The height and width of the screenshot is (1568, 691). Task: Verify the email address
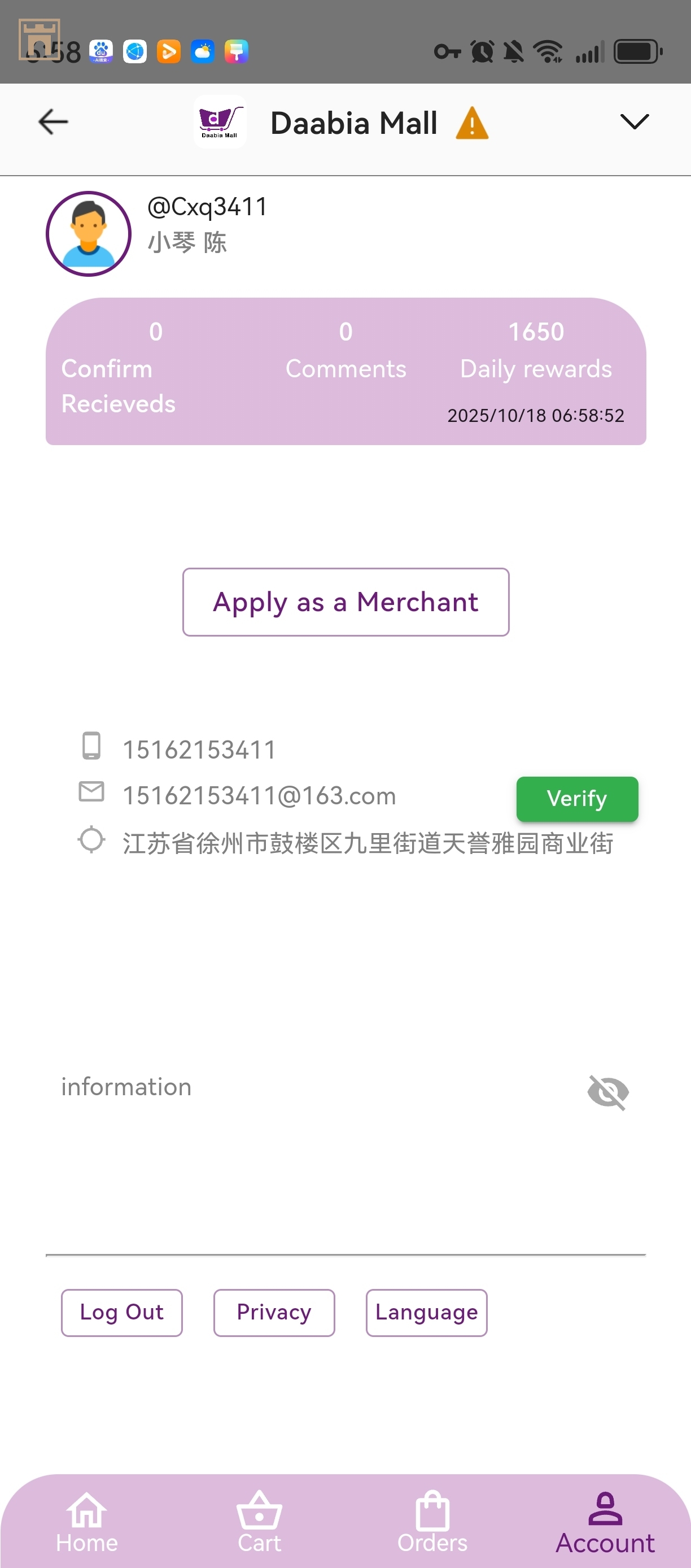(x=576, y=799)
